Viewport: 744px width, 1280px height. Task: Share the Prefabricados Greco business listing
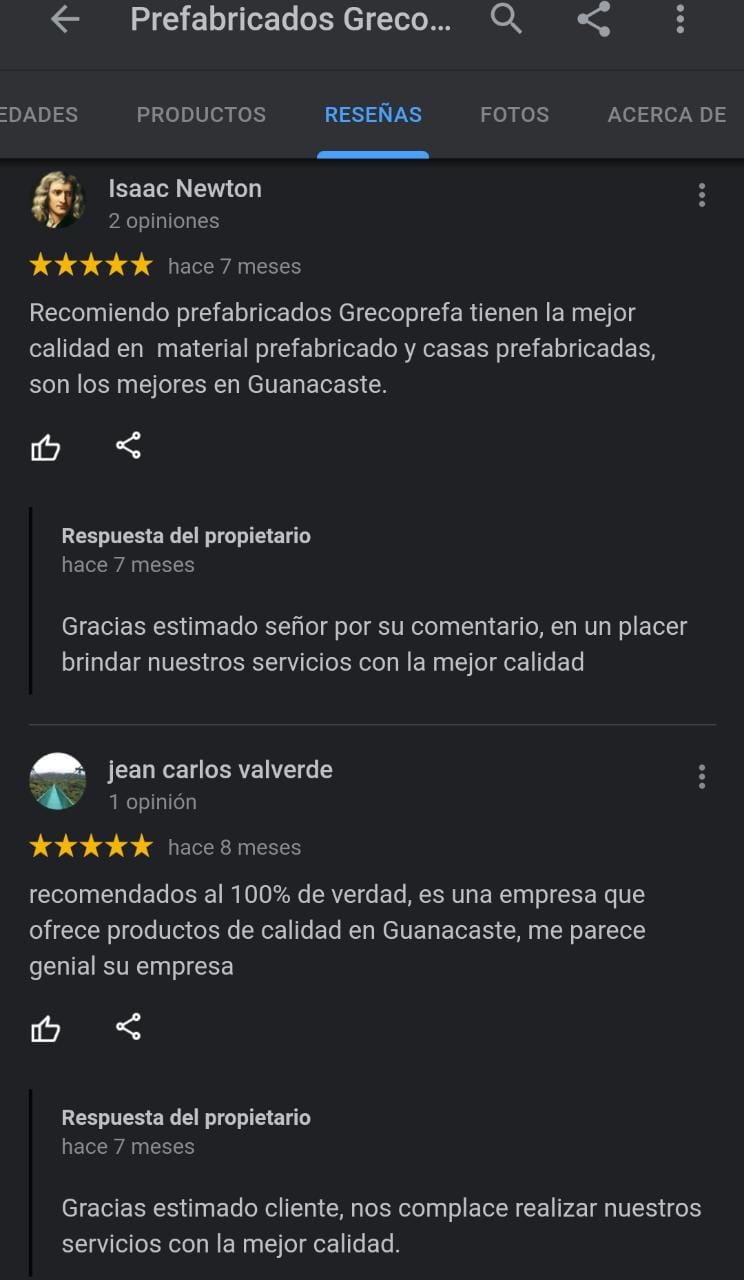pos(594,18)
